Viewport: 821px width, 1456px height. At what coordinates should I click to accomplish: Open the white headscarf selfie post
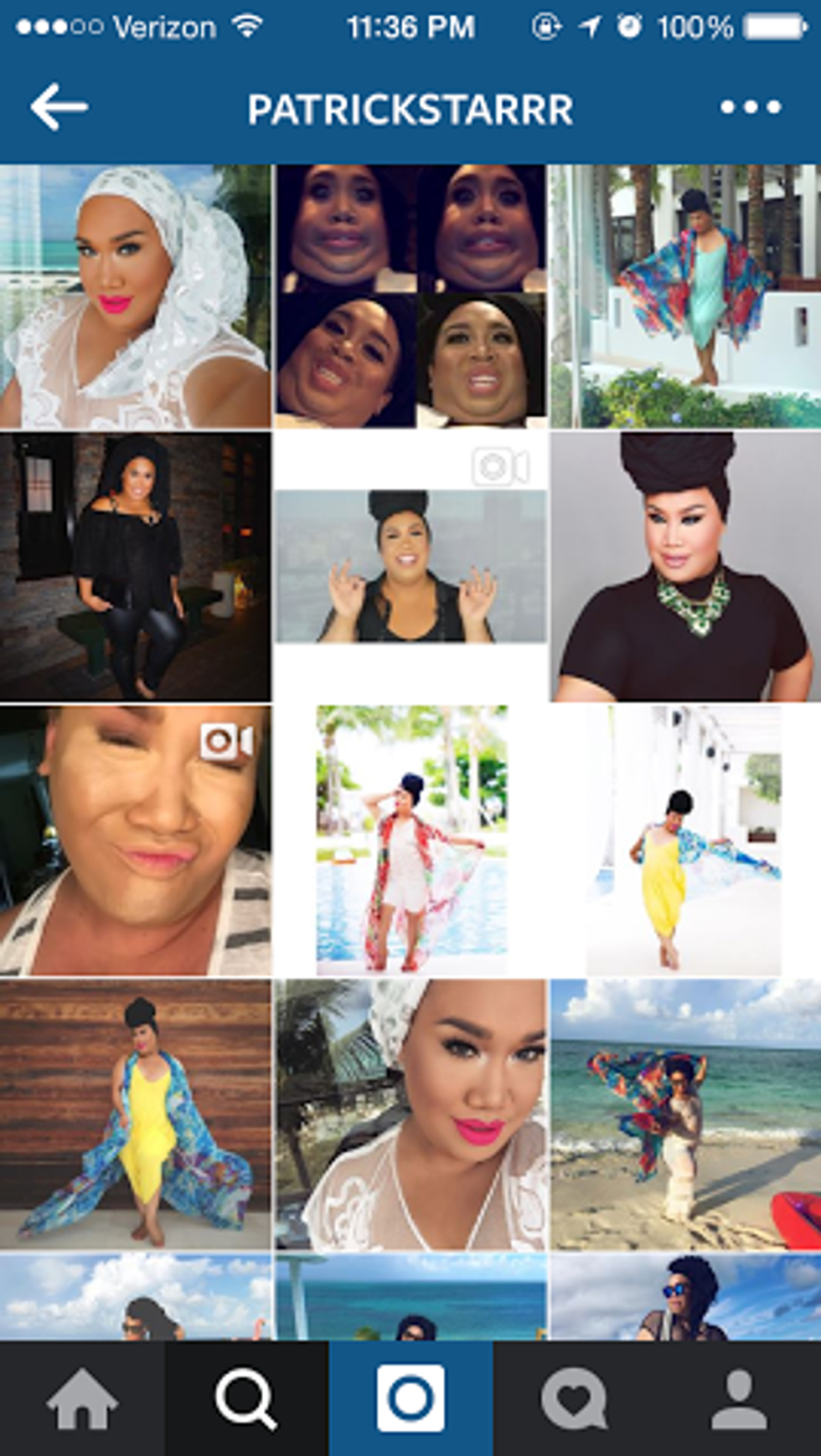click(x=136, y=296)
